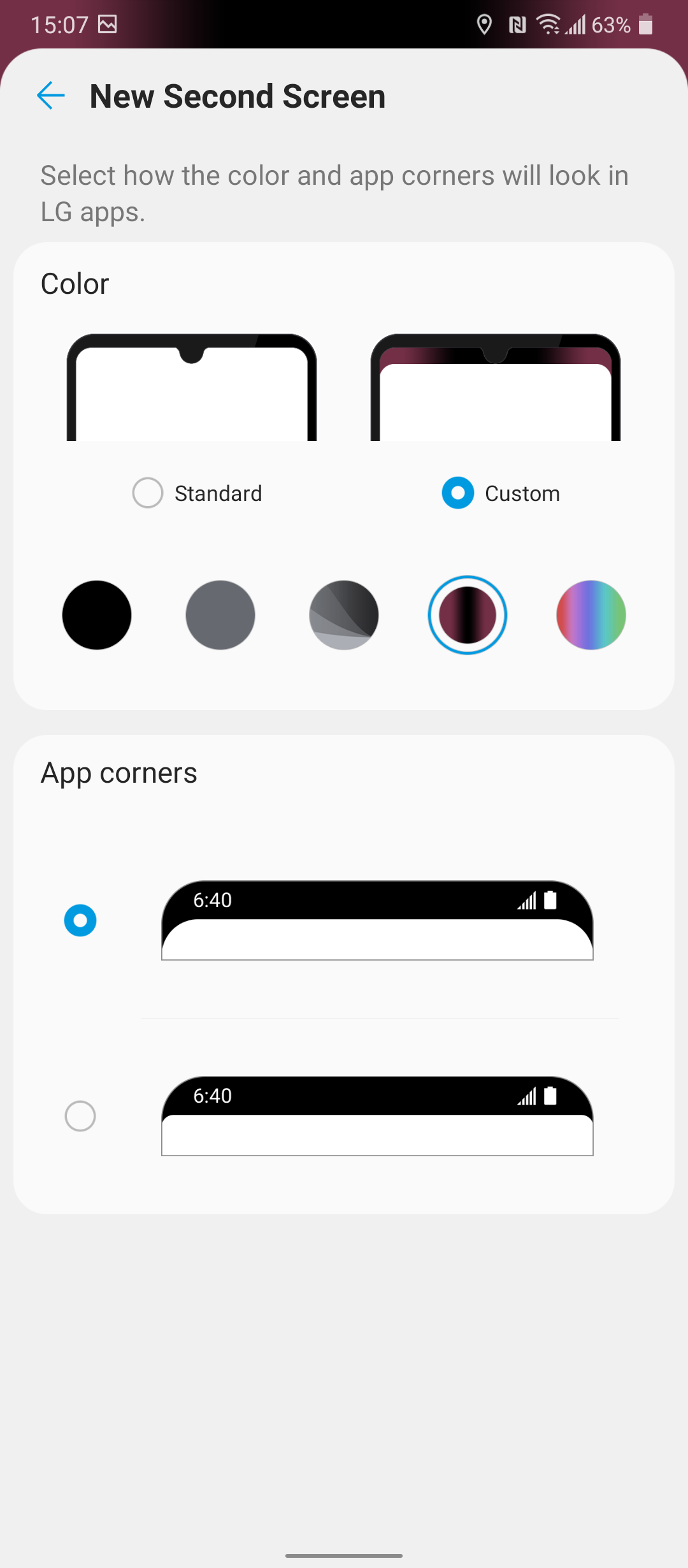This screenshot has width=688, height=1568.
Task: Choose the gray layered gradient swatch
Action: (x=344, y=615)
